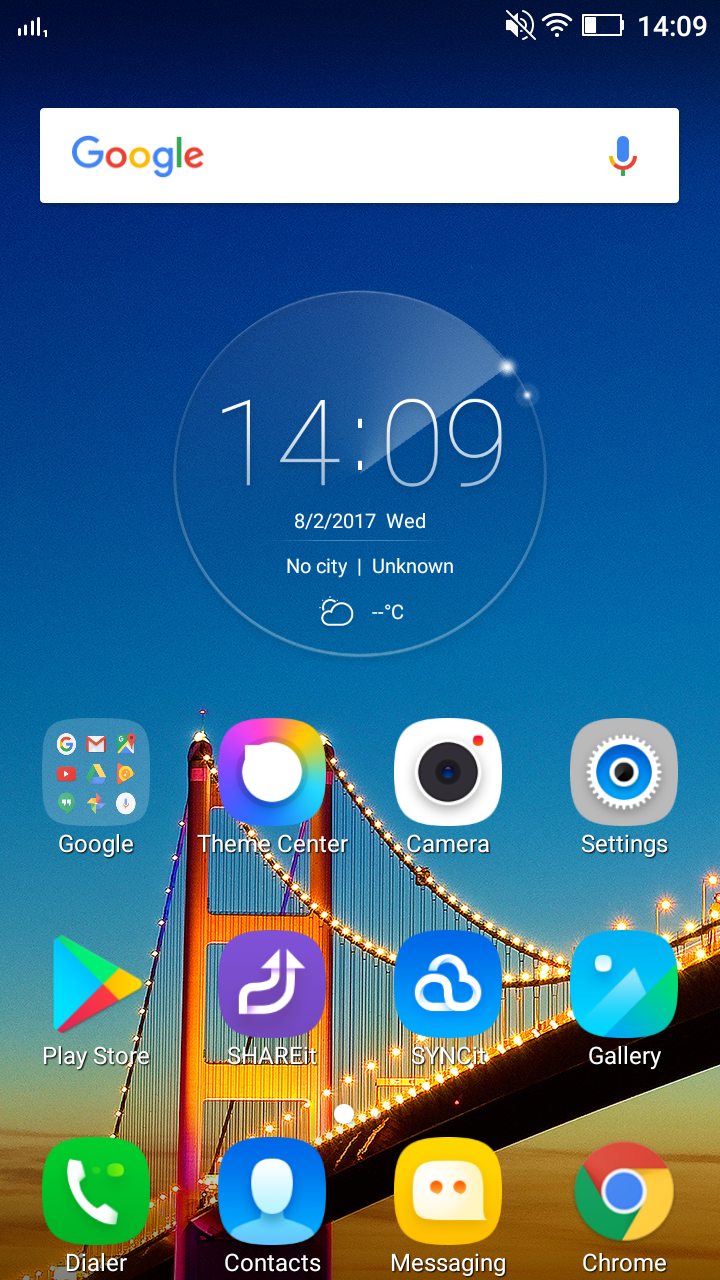The width and height of the screenshot is (720, 1280).
Task: Open Settings
Action: tap(624, 772)
